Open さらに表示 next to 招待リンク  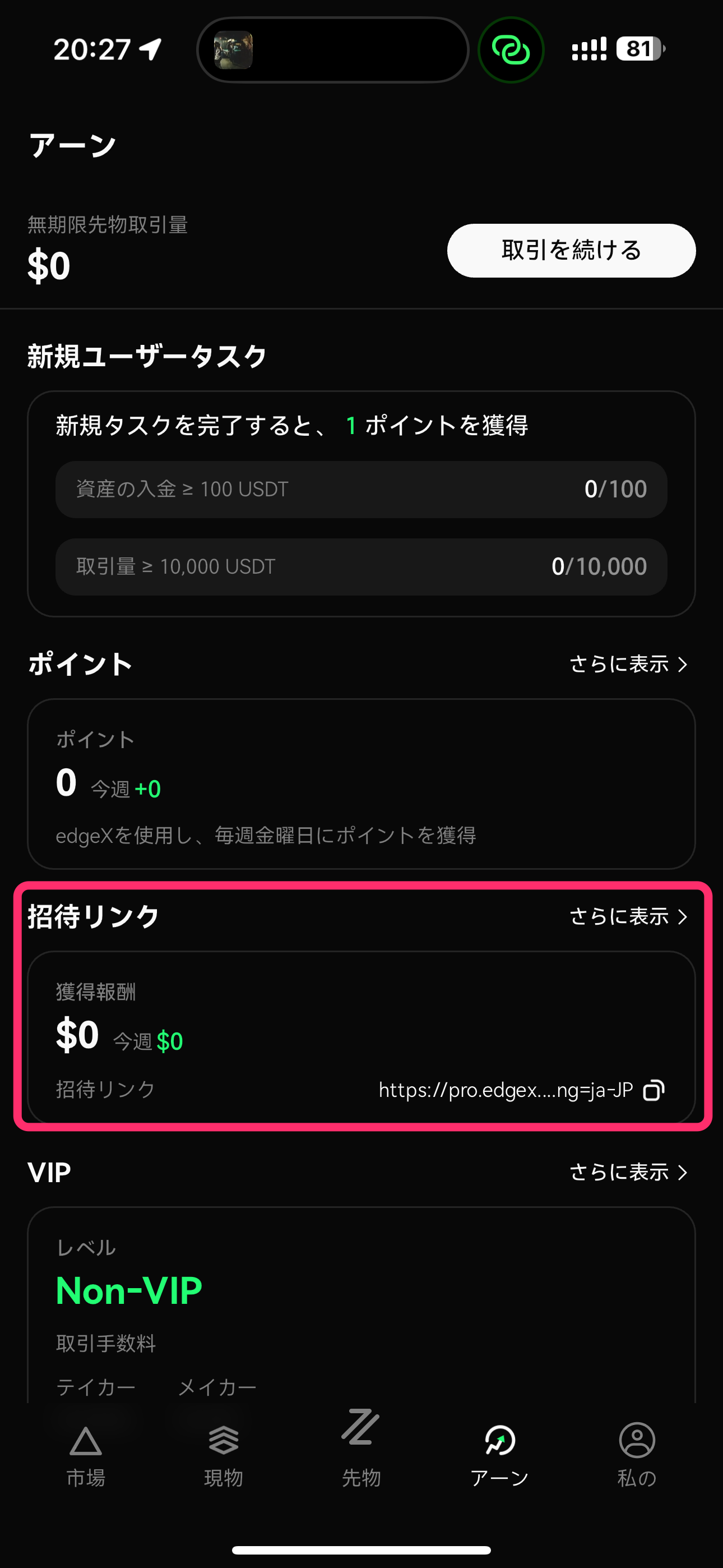(628, 915)
